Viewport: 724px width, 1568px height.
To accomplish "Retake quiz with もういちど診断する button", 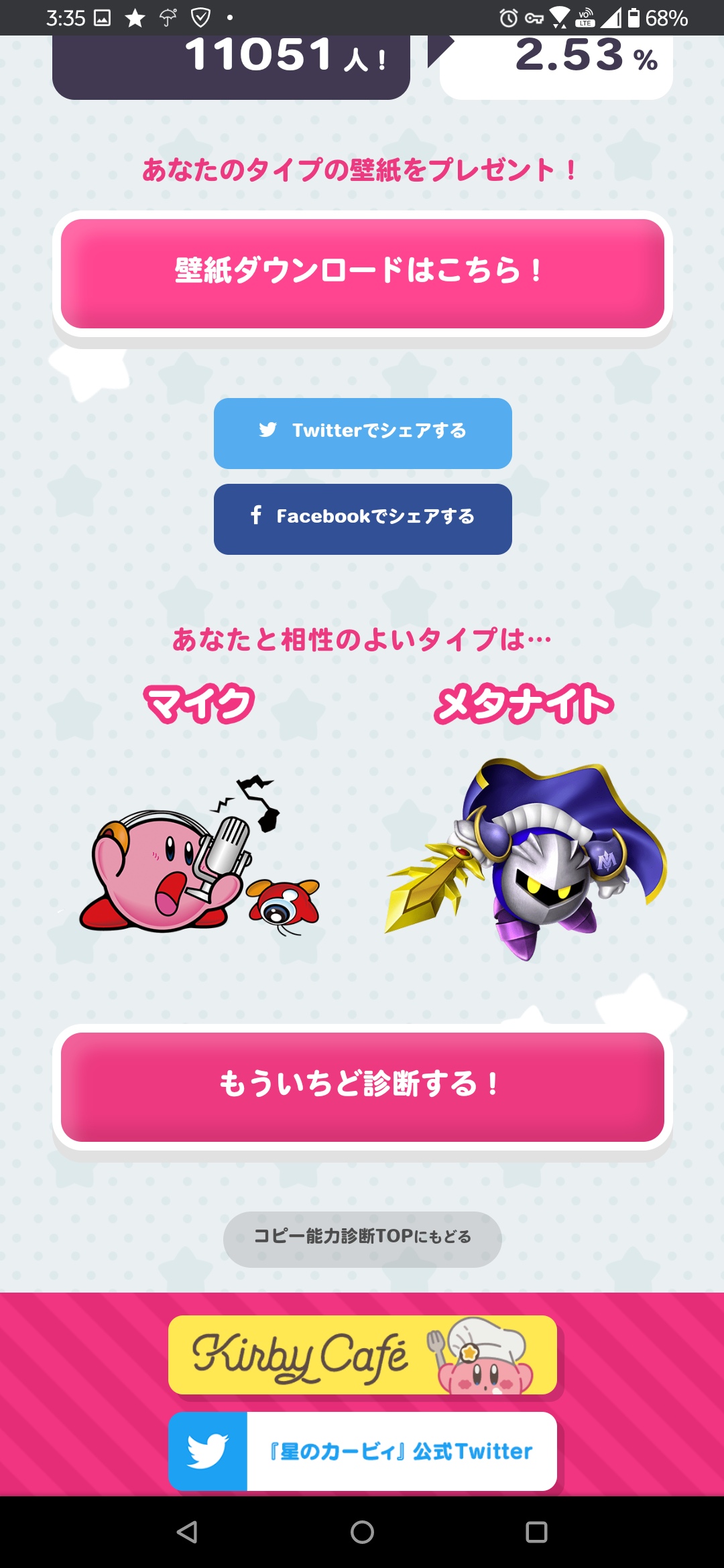I will [362, 1086].
